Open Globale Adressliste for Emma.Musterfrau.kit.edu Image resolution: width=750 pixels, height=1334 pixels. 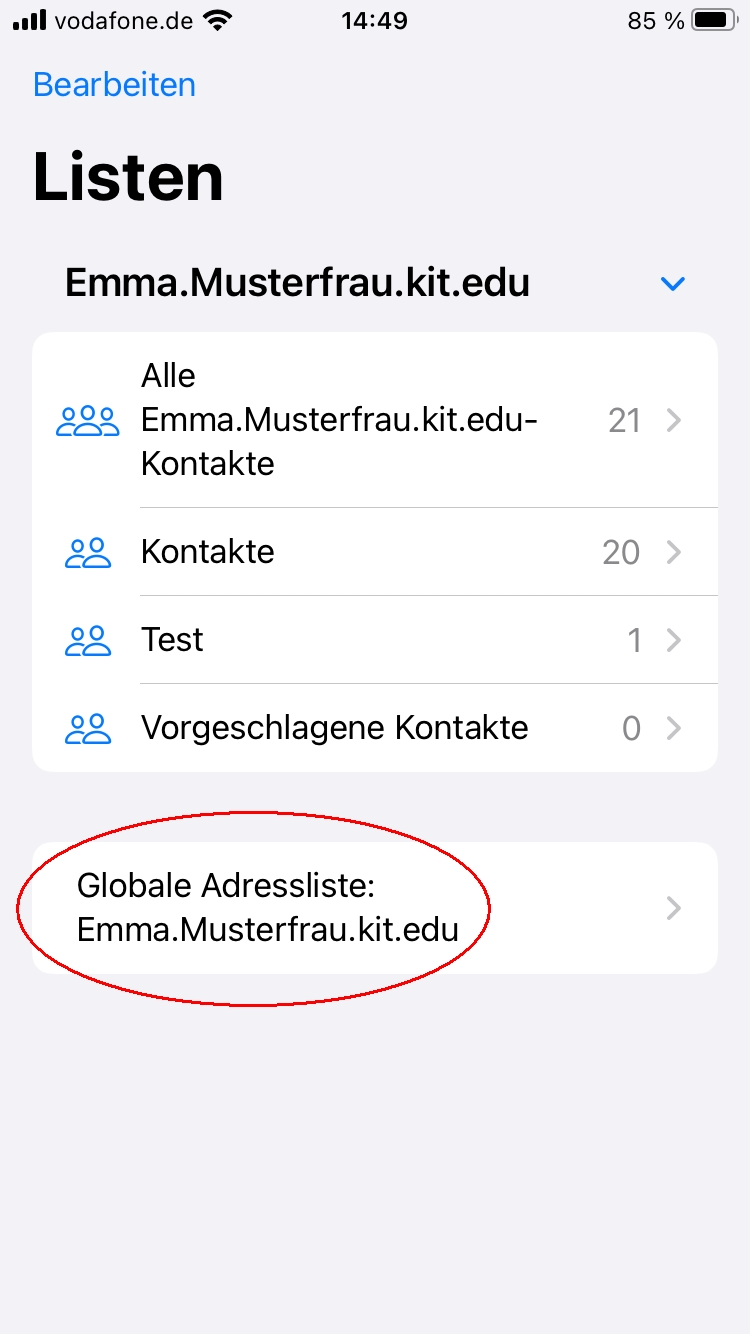point(375,908)
